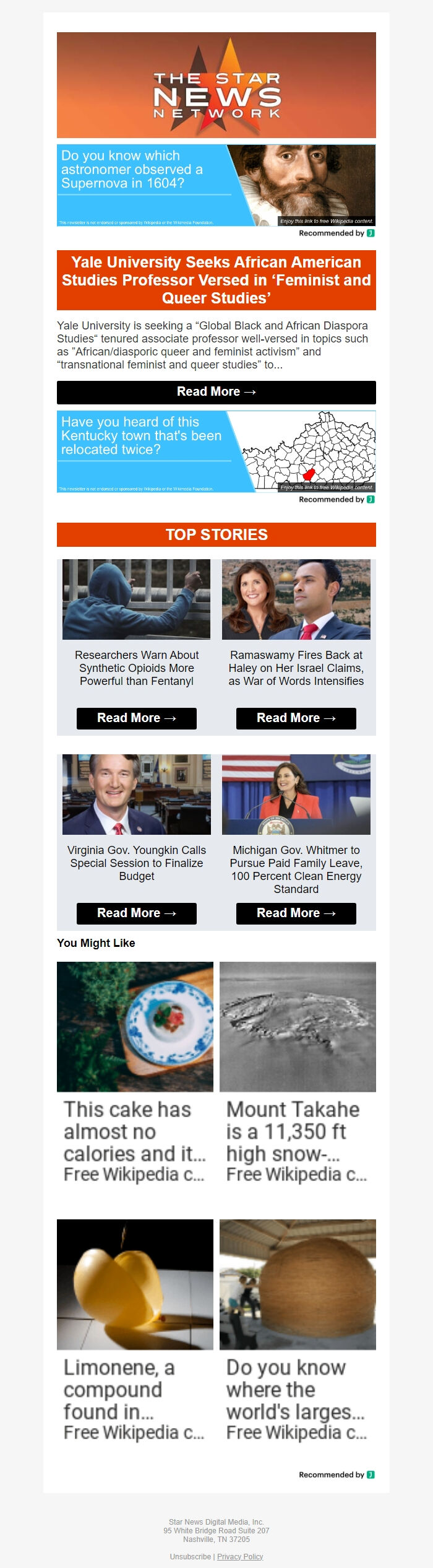Read more on Youngkin's special session
The height and width of the screenshot is (1568, 433).
pos(136,913)
